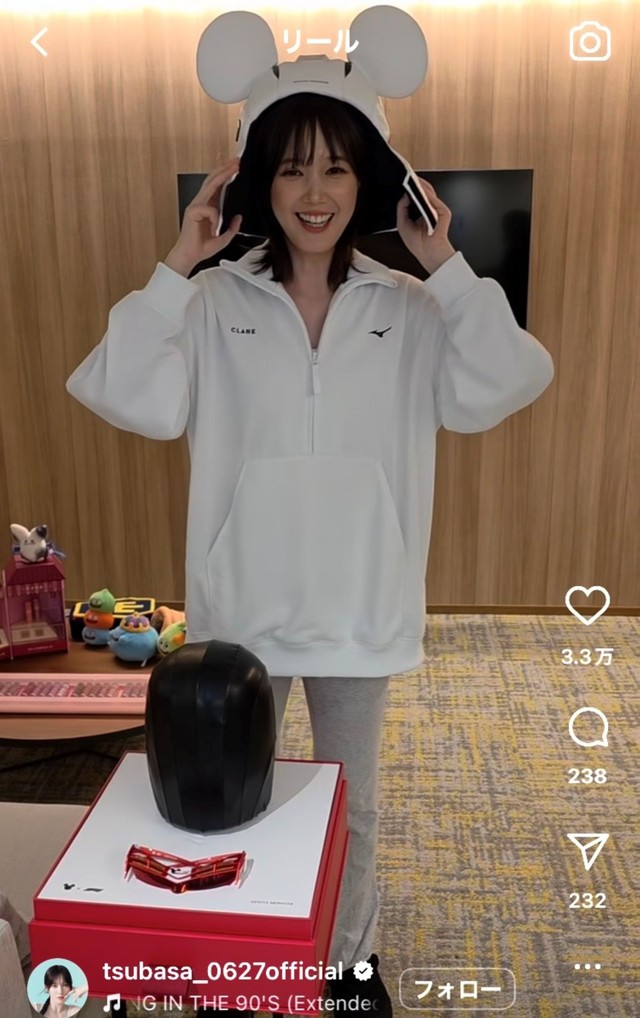Image resolution: width=640 pixels, height=1018 pixels.
Task: Open the three-dot more options menu
Action: [588, 966]
